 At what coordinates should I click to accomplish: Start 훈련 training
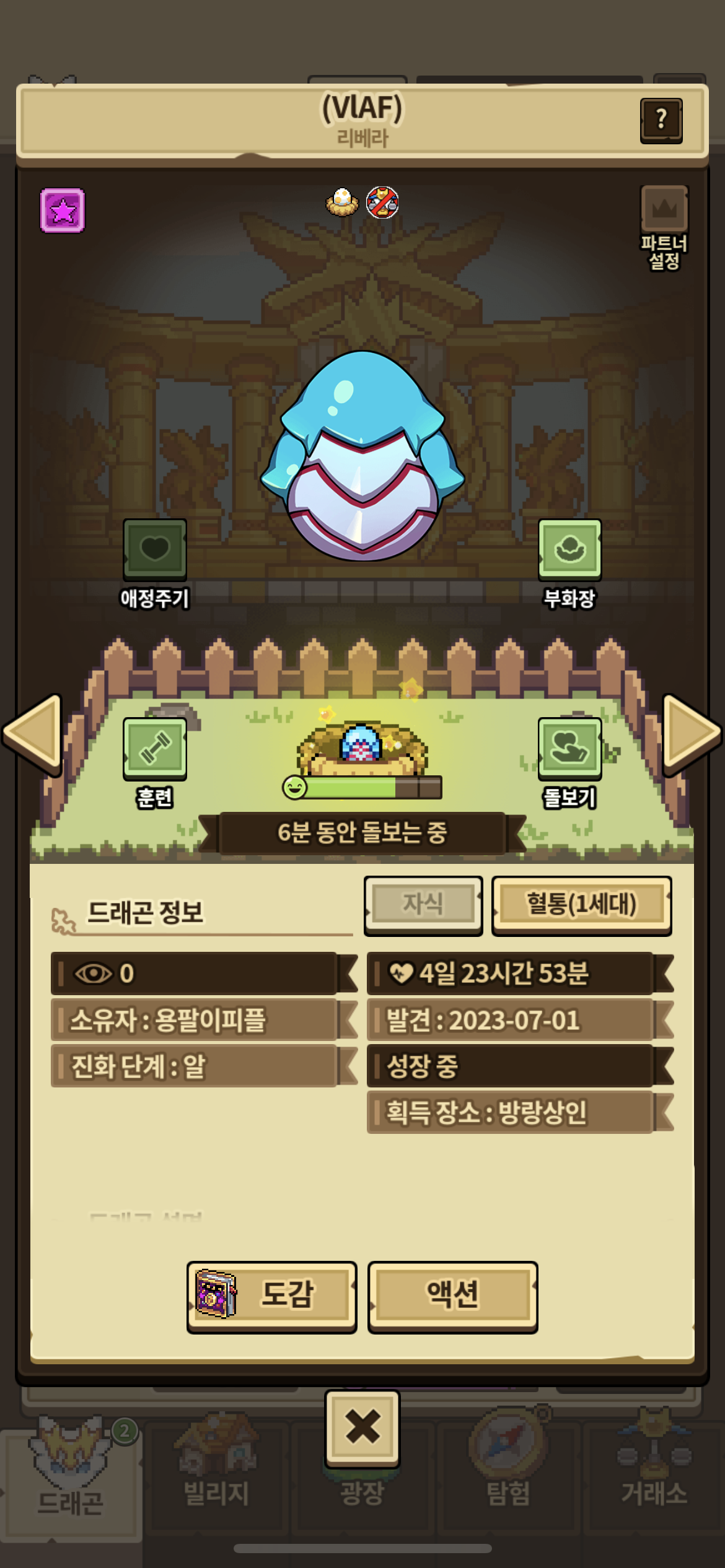pos(154,748)
